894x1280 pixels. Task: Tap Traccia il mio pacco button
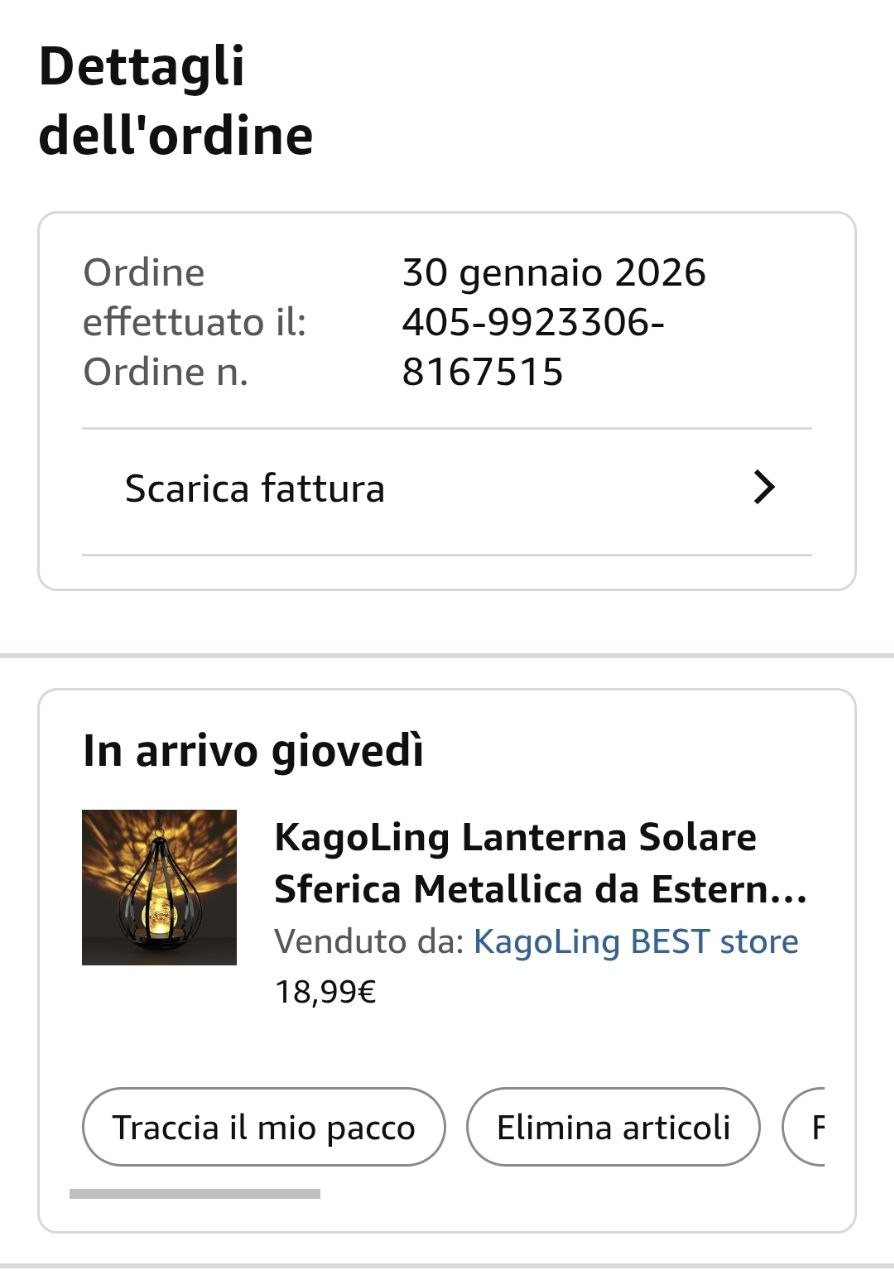pyautogui.click(x=263, y=1127)
